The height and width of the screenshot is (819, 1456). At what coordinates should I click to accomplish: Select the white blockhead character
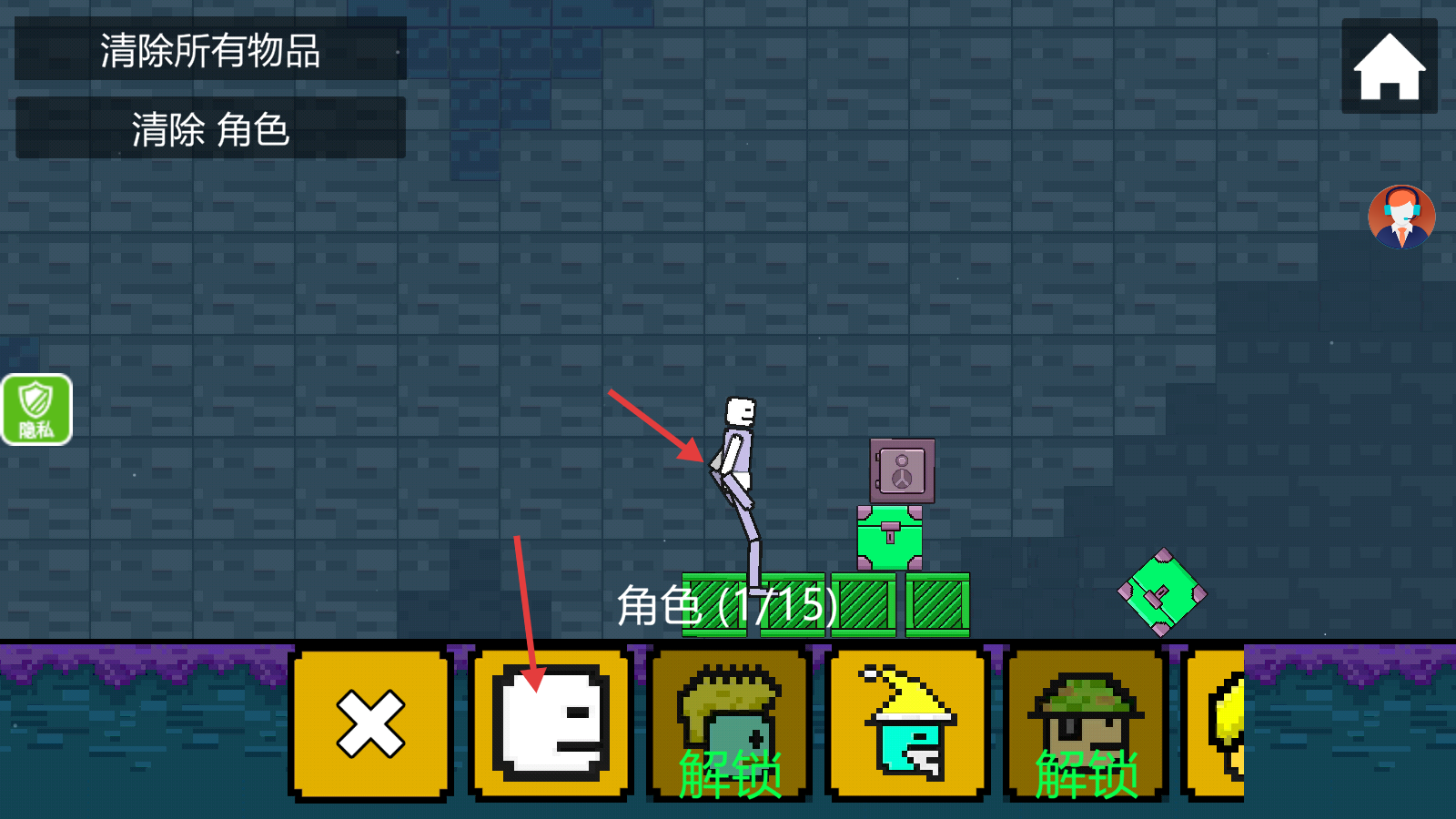[x=551, y=724]
